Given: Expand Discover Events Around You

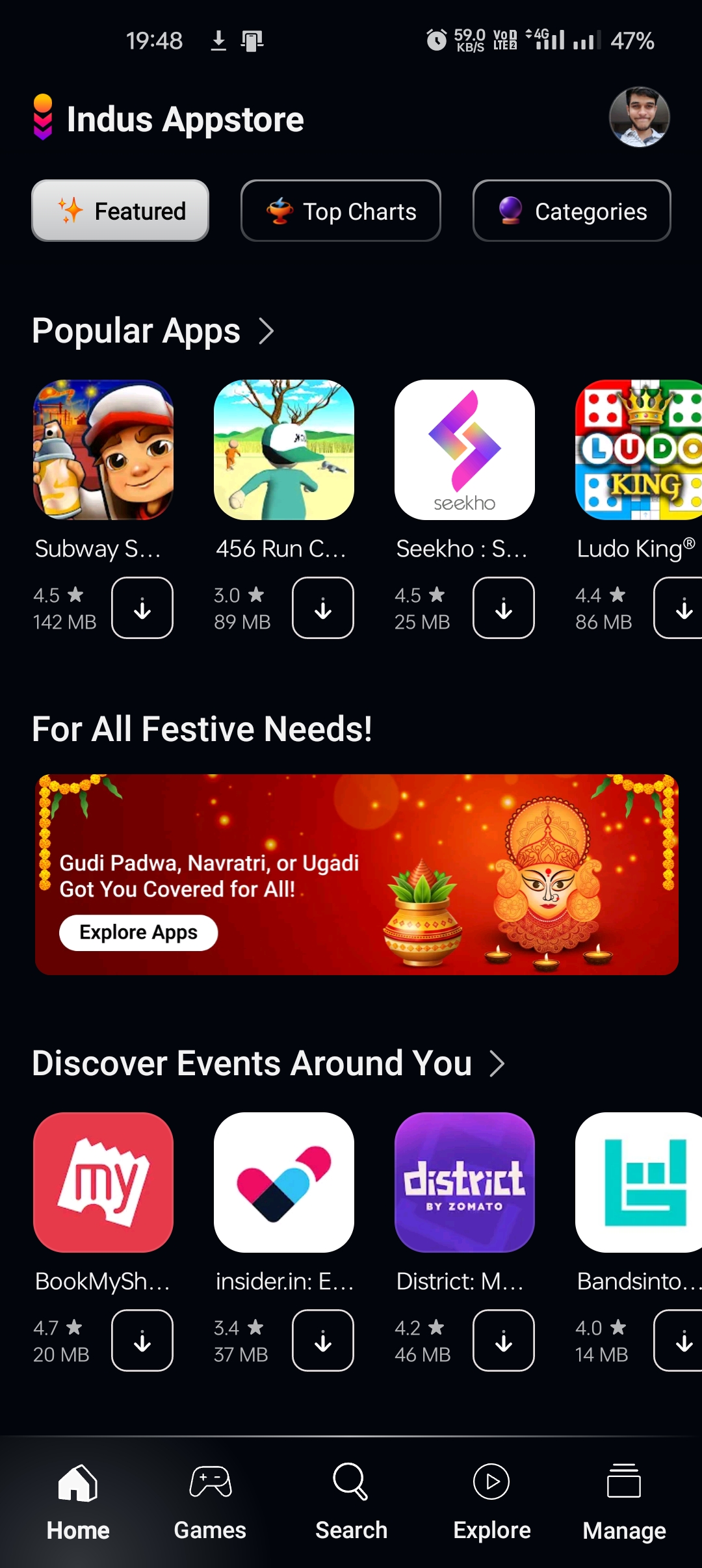Looking at the screenshot, I should click(x=497, y=1064).
